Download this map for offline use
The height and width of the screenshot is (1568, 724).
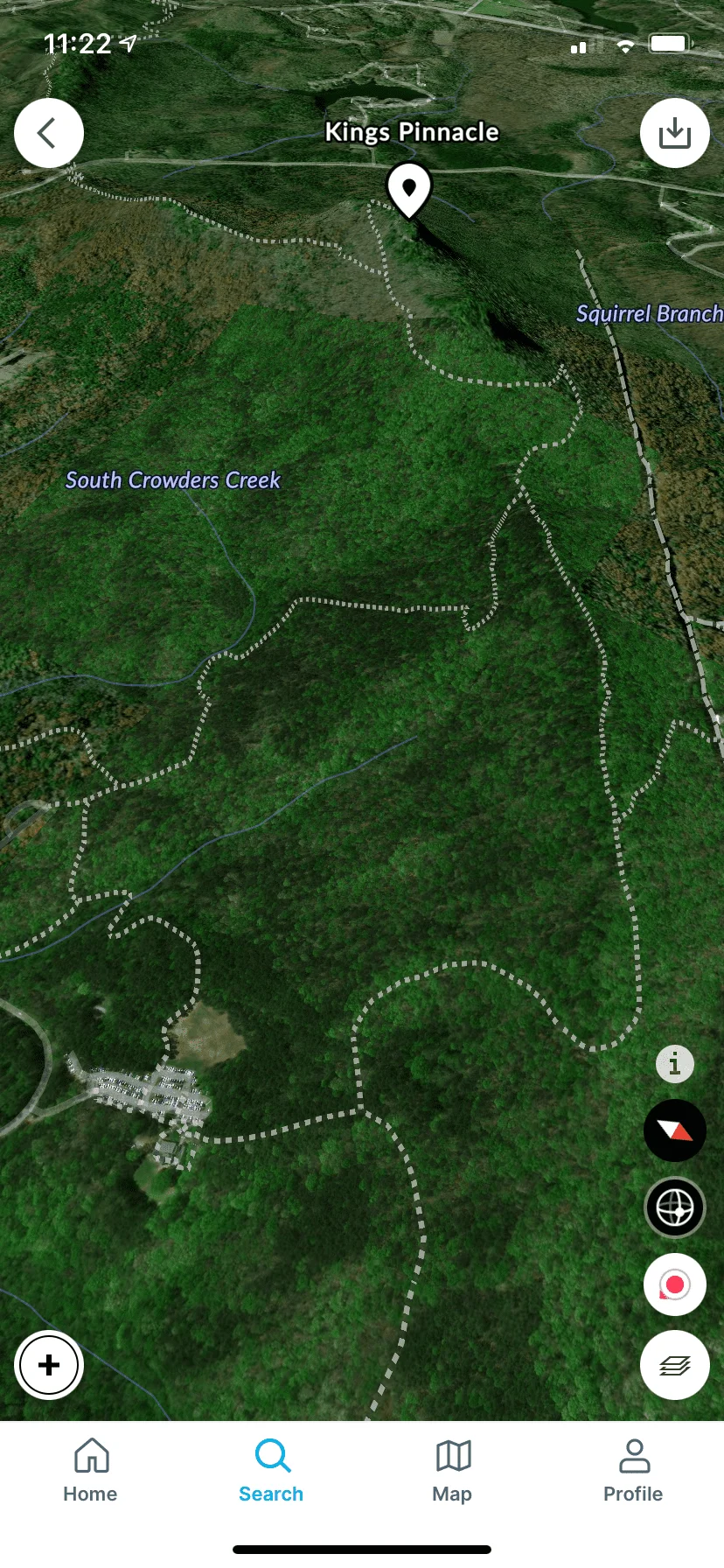(x=674, y=133)
